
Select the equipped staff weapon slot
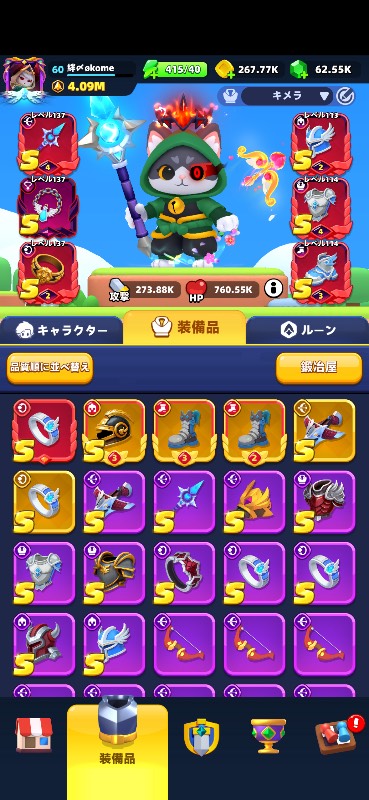(48, 144)
